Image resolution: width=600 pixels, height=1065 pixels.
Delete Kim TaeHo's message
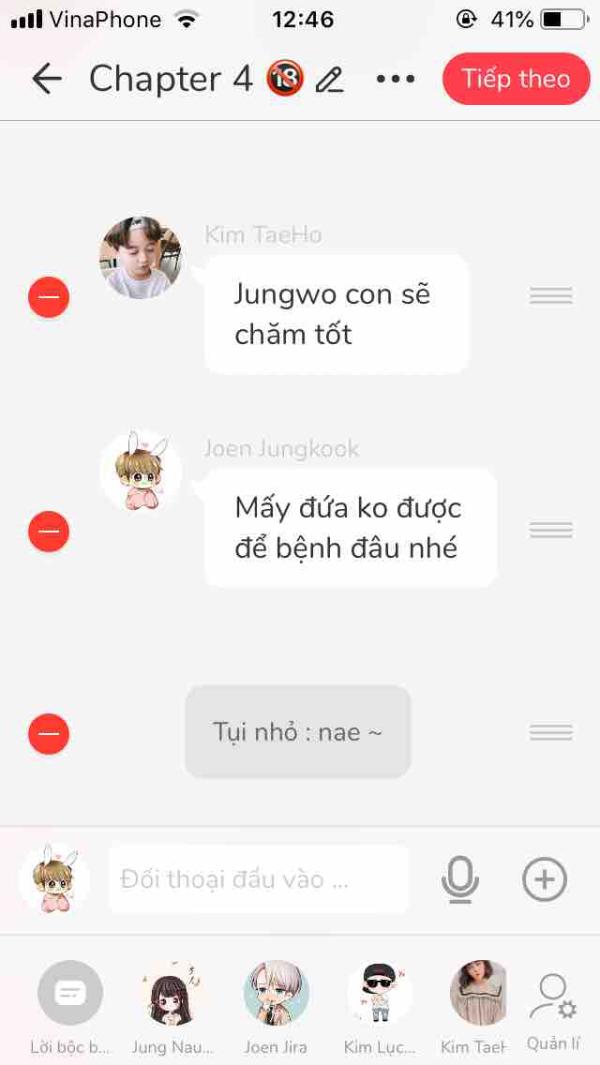click(48, 297)
